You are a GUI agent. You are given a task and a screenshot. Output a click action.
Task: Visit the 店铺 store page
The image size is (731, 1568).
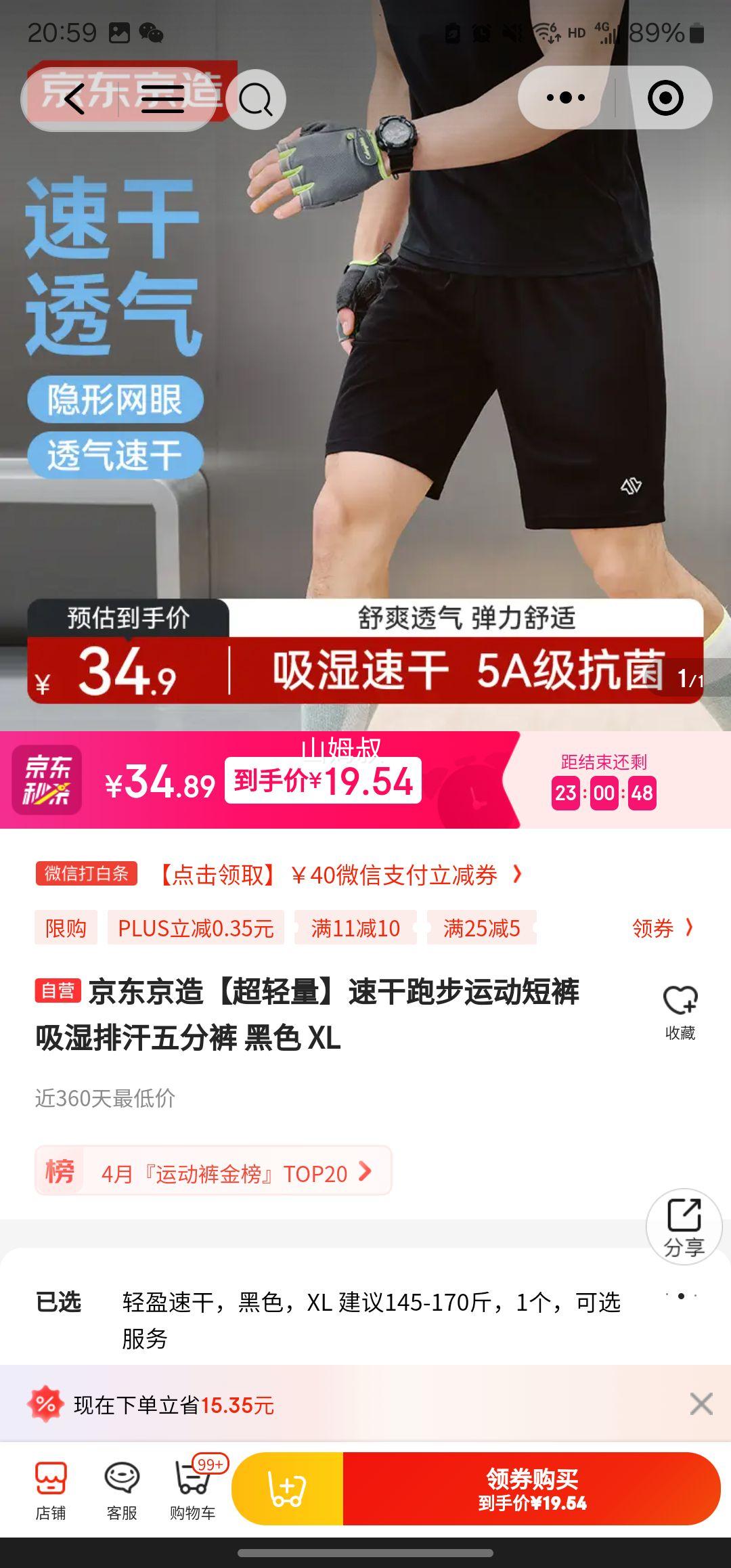click(51, 1488)
